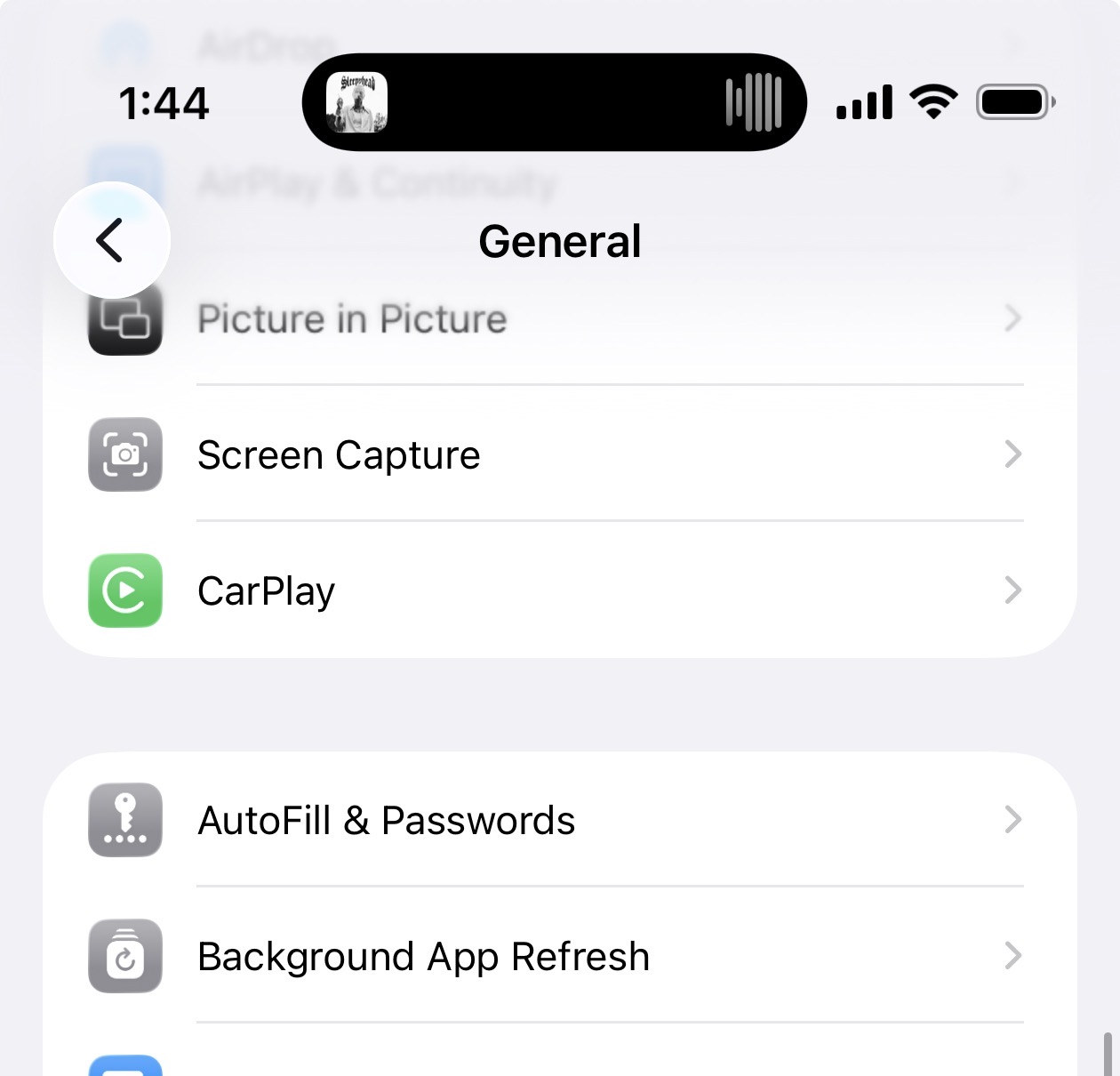Go back from General settings

pos(111,240)
